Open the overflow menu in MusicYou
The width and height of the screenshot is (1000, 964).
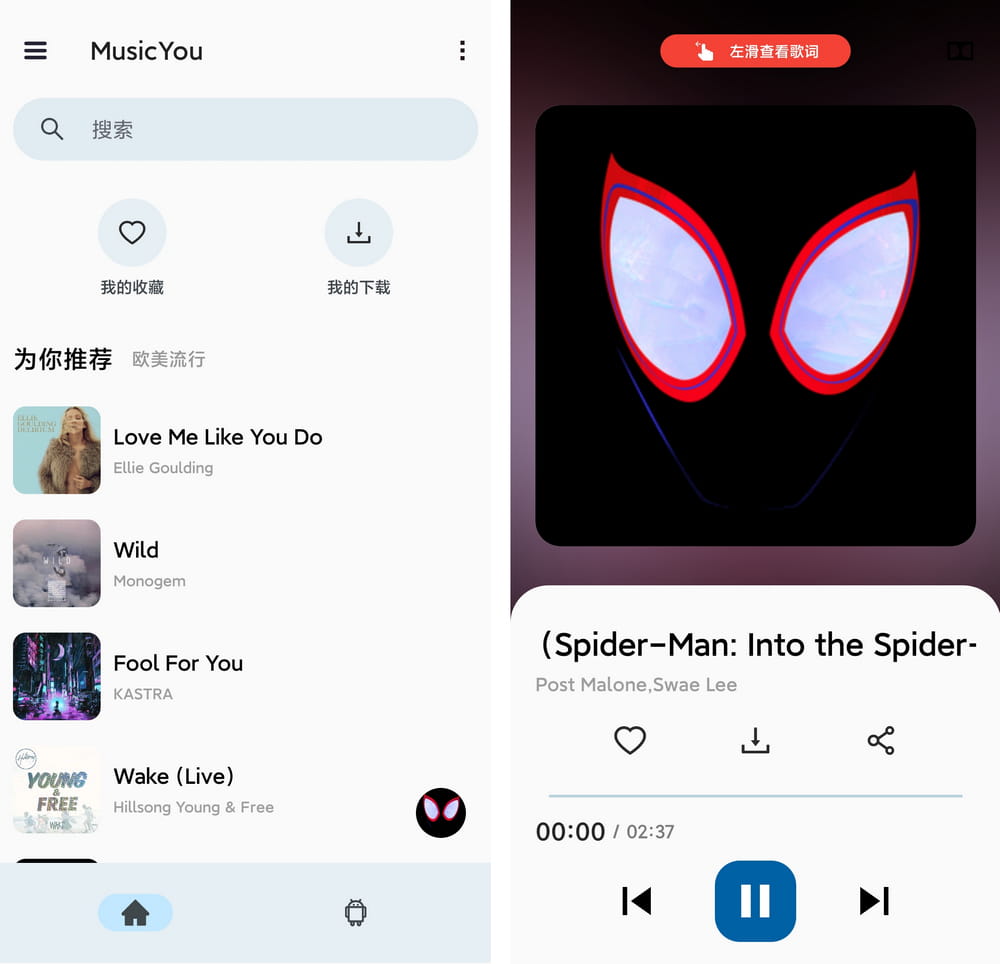462,50
